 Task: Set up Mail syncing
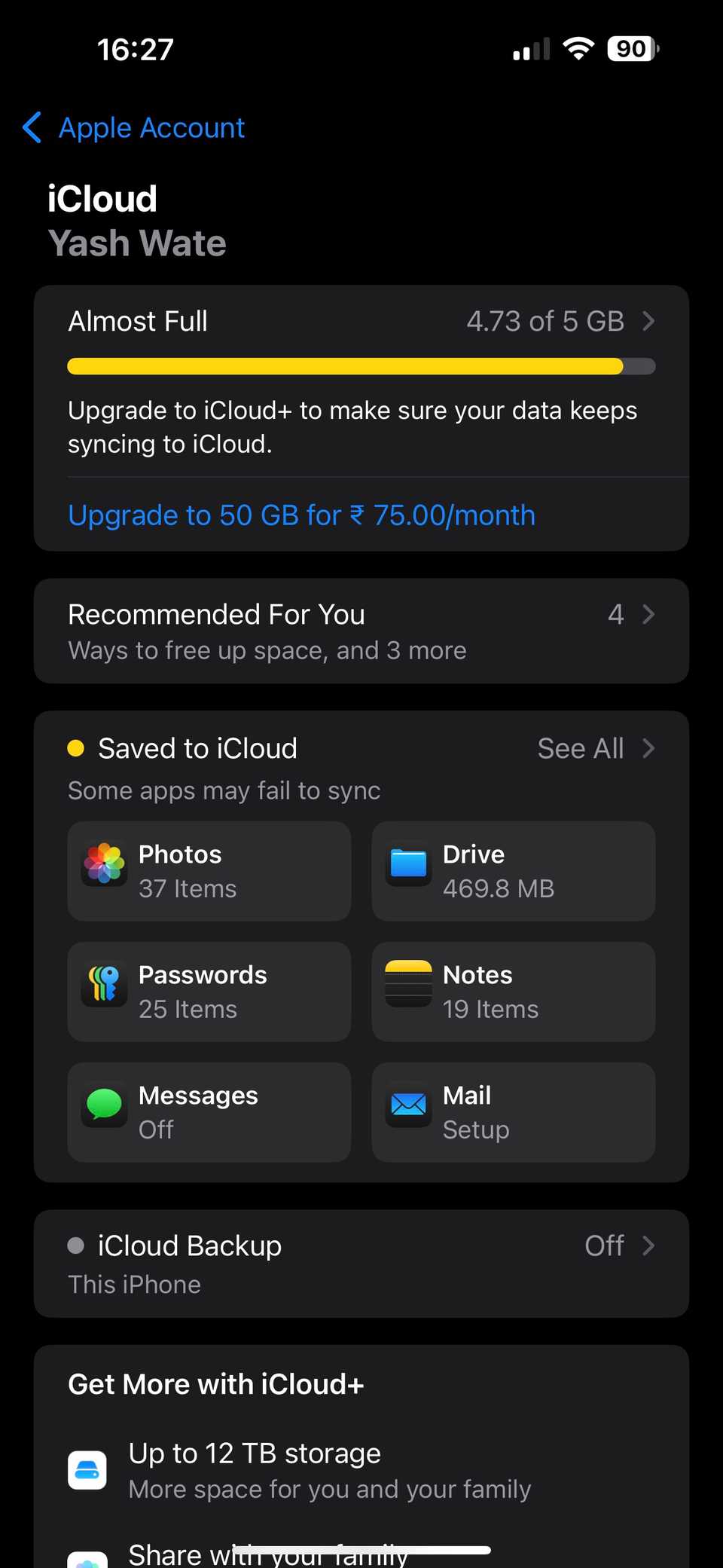[x=512, y=1112]
